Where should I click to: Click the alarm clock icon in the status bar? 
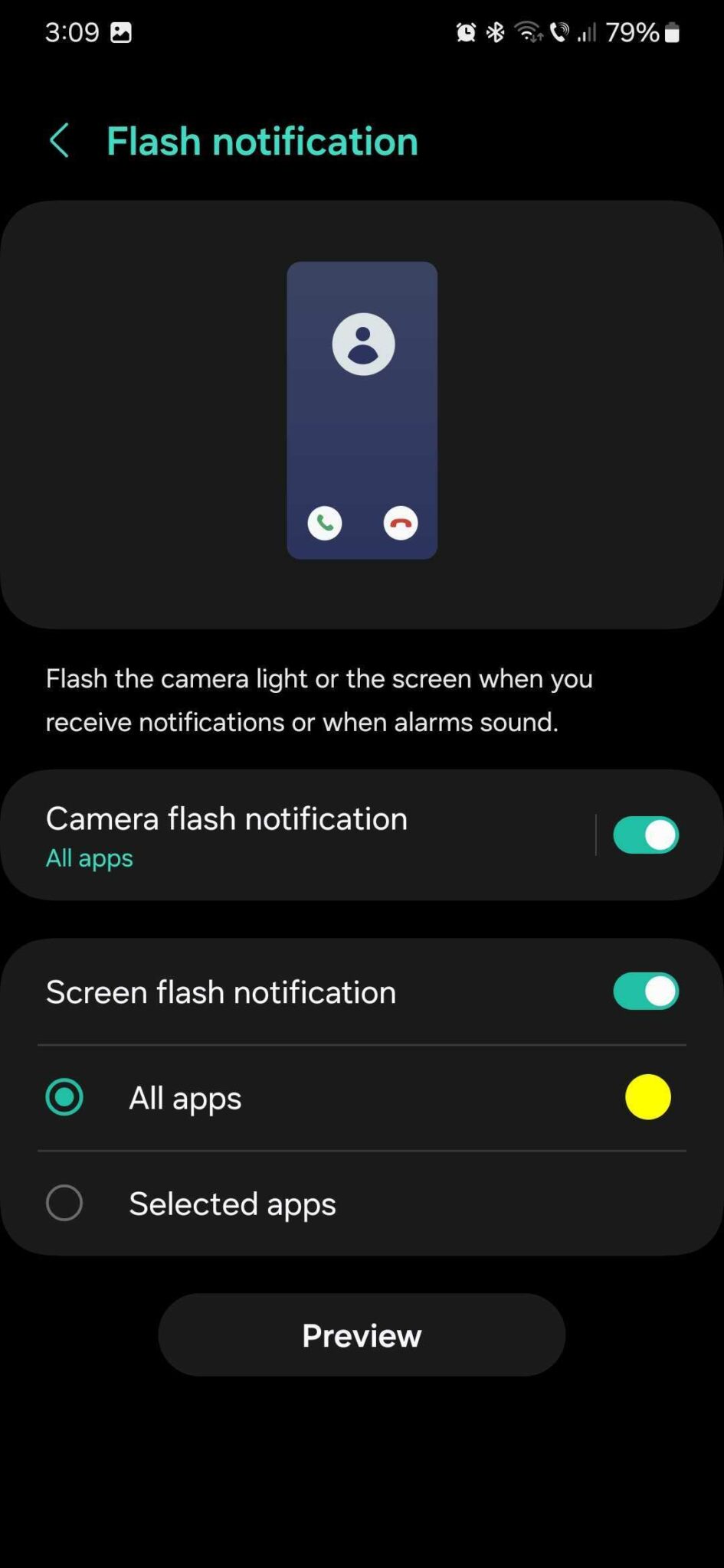pos(465,32)
